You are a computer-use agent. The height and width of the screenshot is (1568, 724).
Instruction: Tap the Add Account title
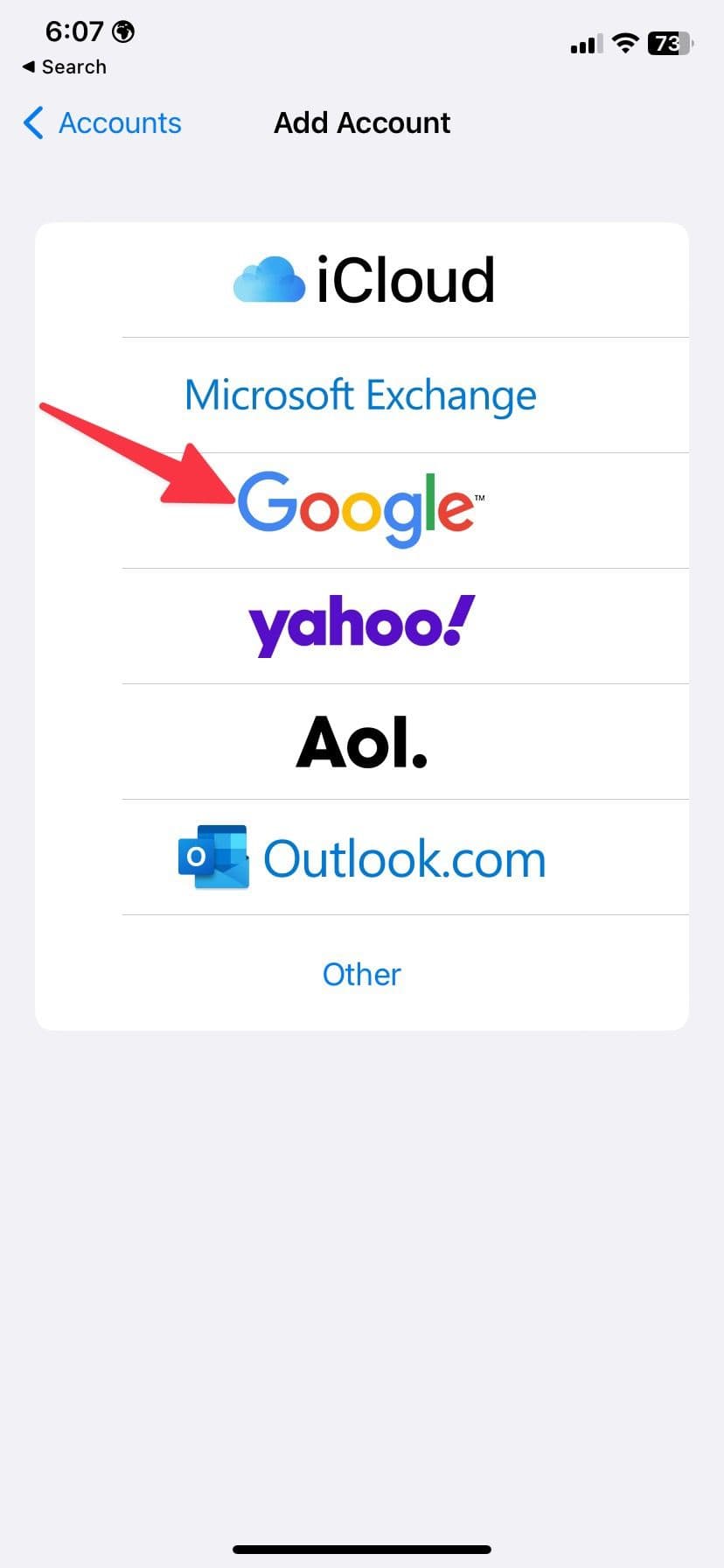pyautogui.click(x=361, y=122)
